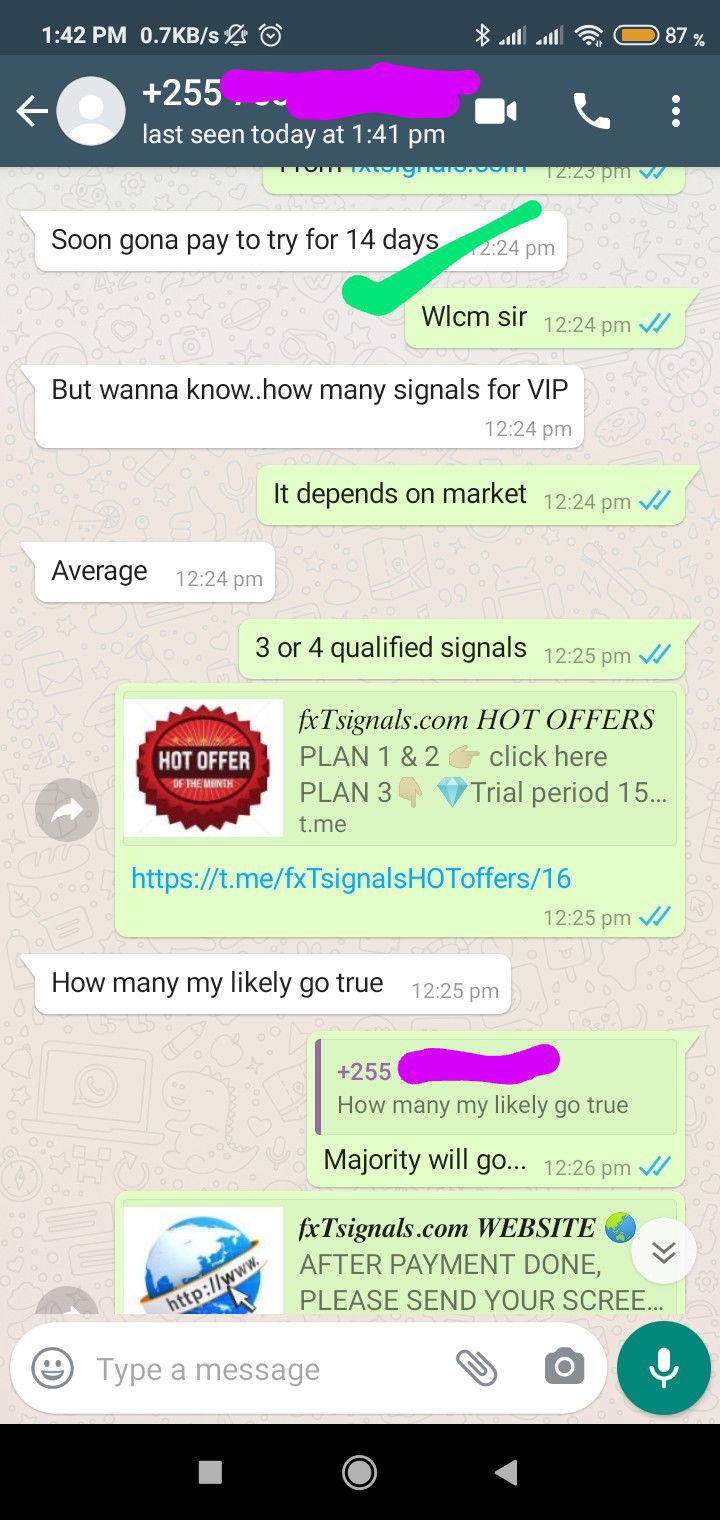This screenshot has width=720, height=1520.
Task: Open the overflow menu
Action: click(676, 111)
